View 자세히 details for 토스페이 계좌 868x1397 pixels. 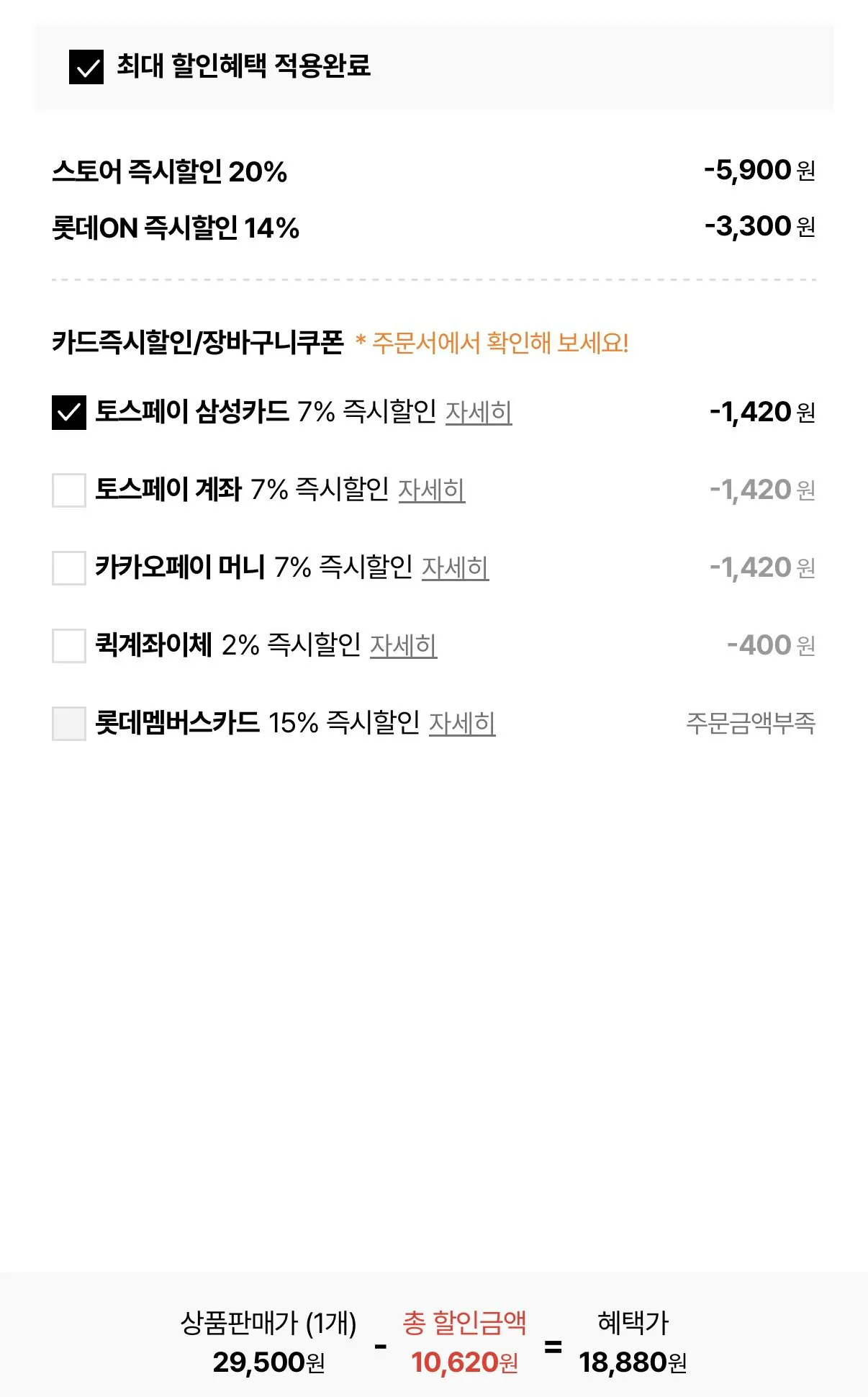[431, 490]
